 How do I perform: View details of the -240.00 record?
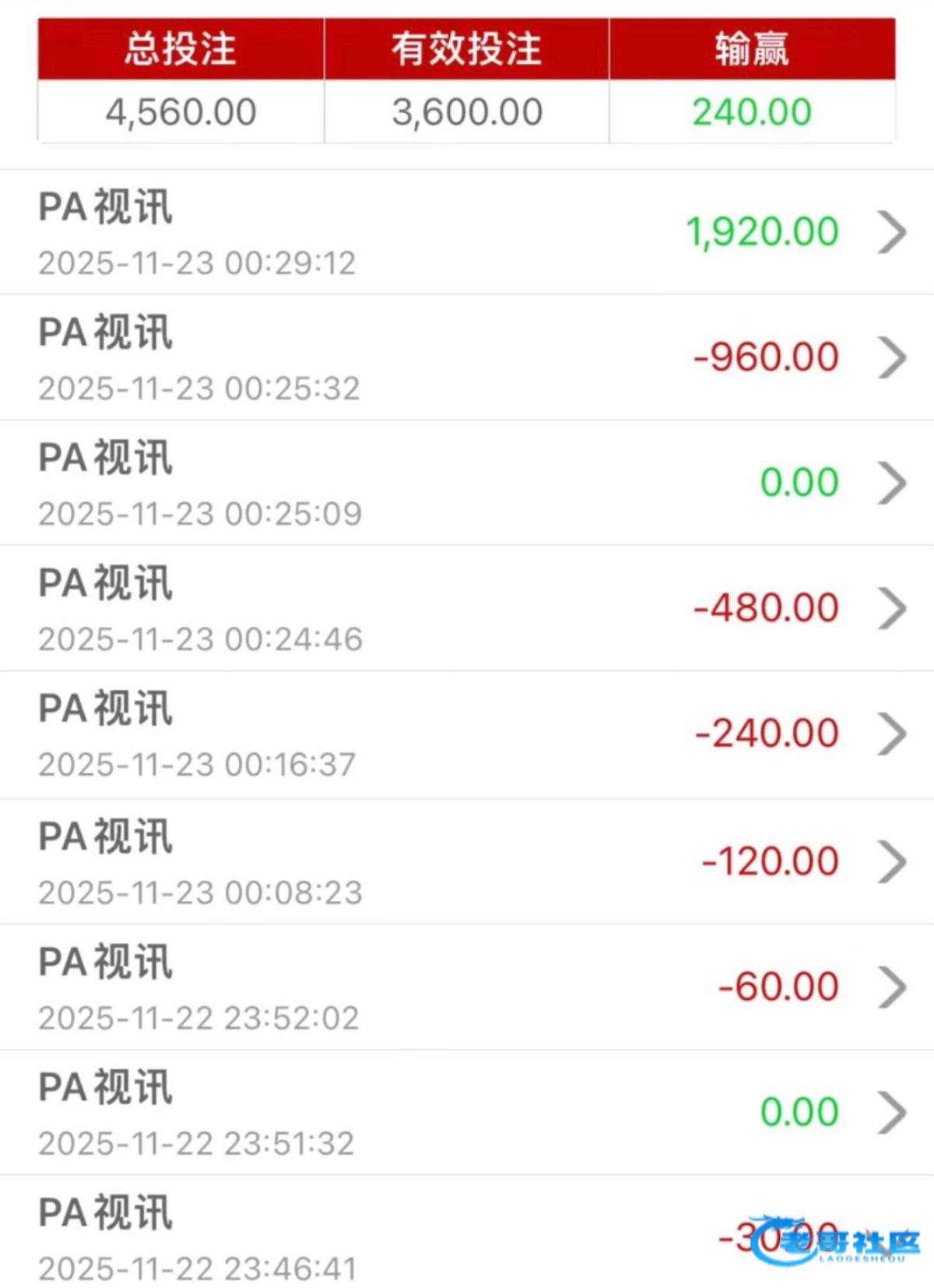point(467,734)
